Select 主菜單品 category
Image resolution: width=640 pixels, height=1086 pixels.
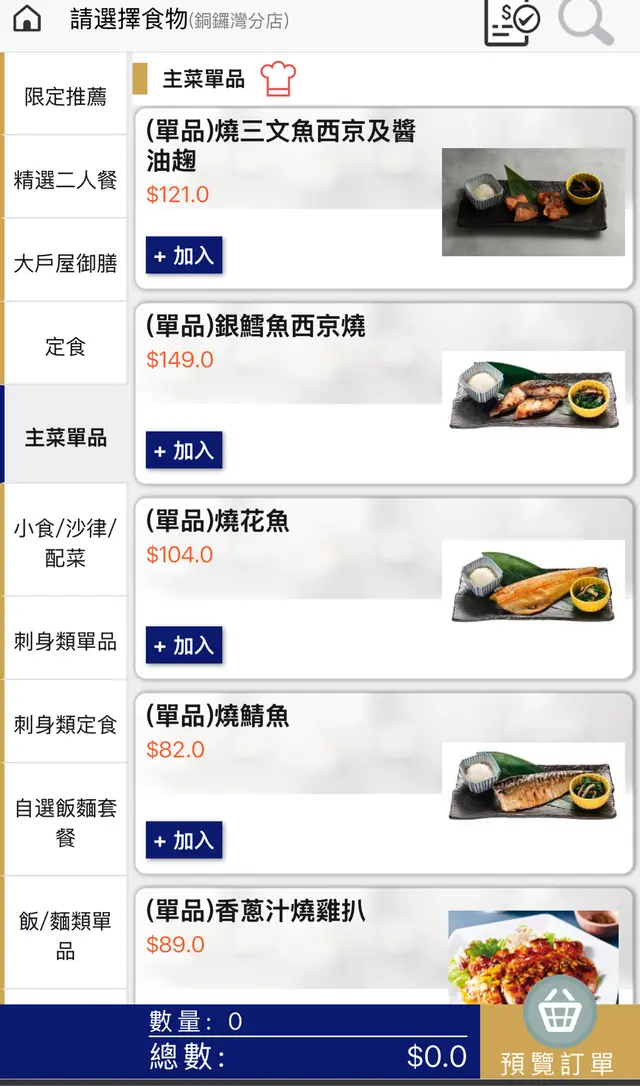tap(65, 438)
